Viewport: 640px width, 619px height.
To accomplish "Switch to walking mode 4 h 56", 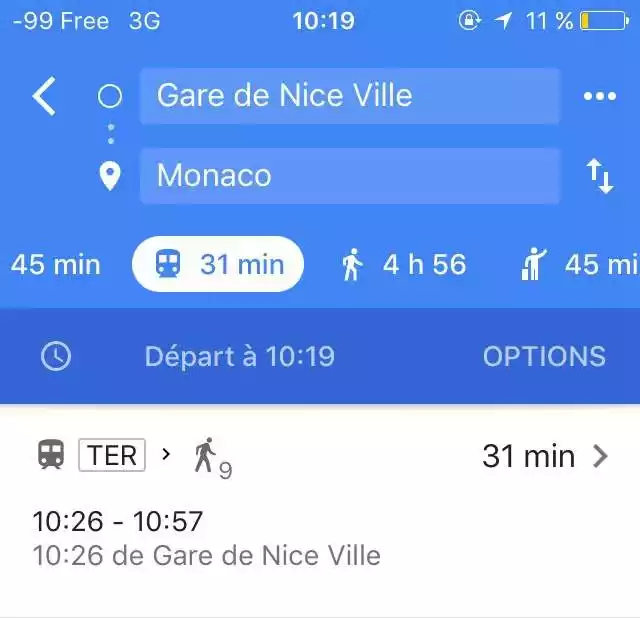I will point(404,264).
